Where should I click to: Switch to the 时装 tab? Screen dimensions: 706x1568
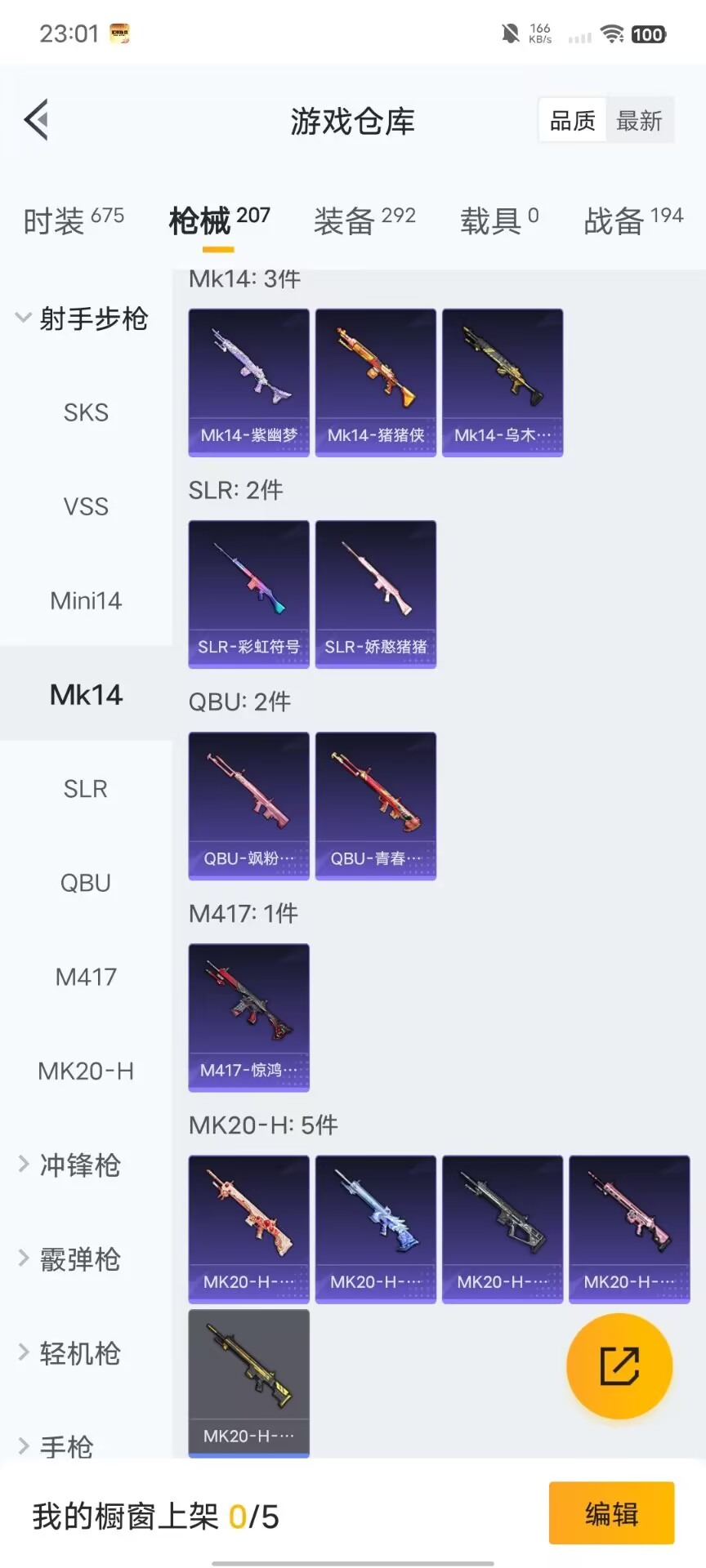(74, 220)
